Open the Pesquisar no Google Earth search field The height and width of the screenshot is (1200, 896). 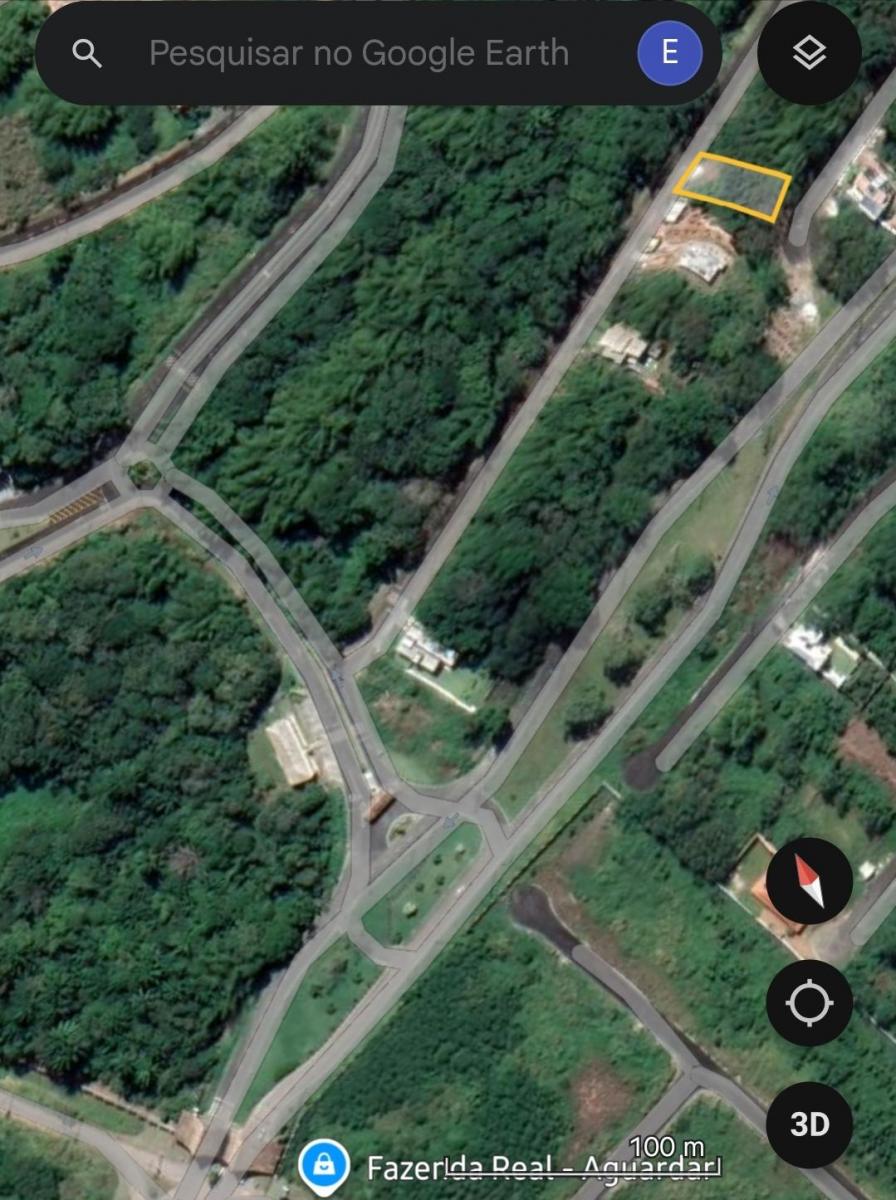pyautogui.click(x=358, y=53)
